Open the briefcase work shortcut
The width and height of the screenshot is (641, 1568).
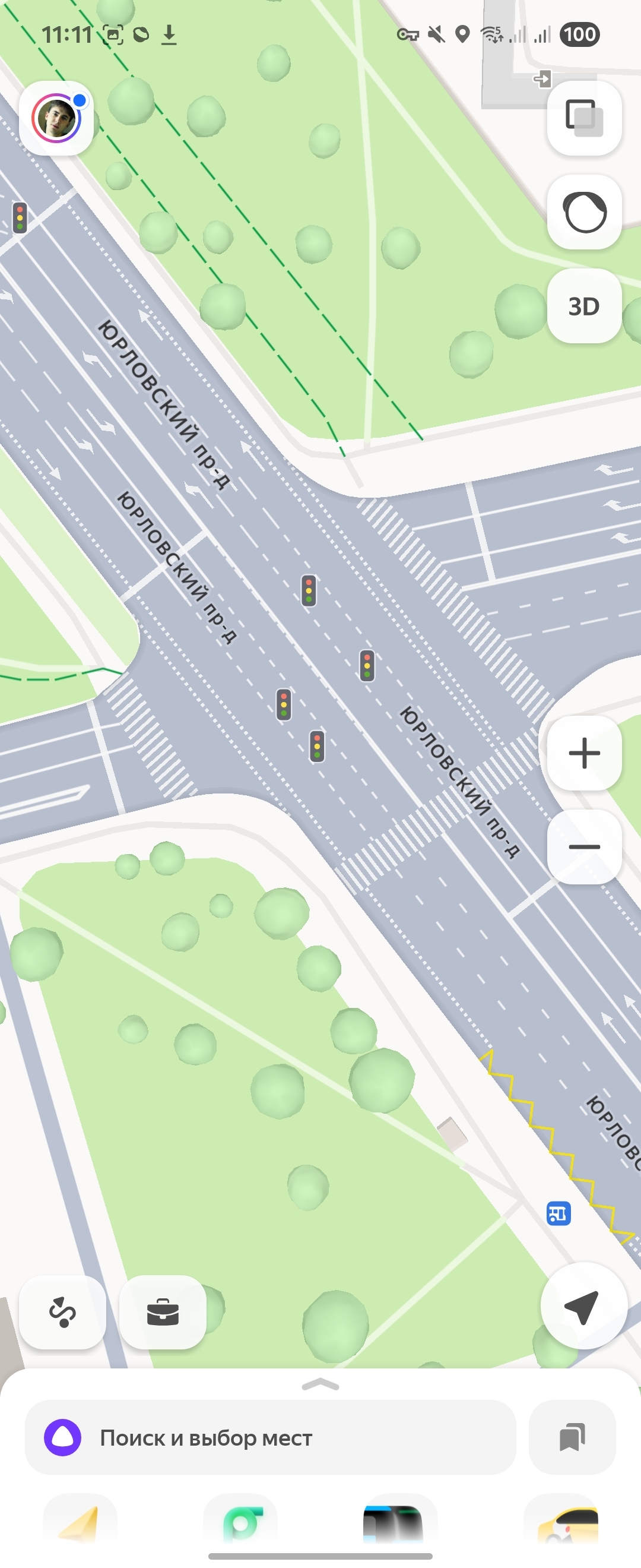[163, 1313]
